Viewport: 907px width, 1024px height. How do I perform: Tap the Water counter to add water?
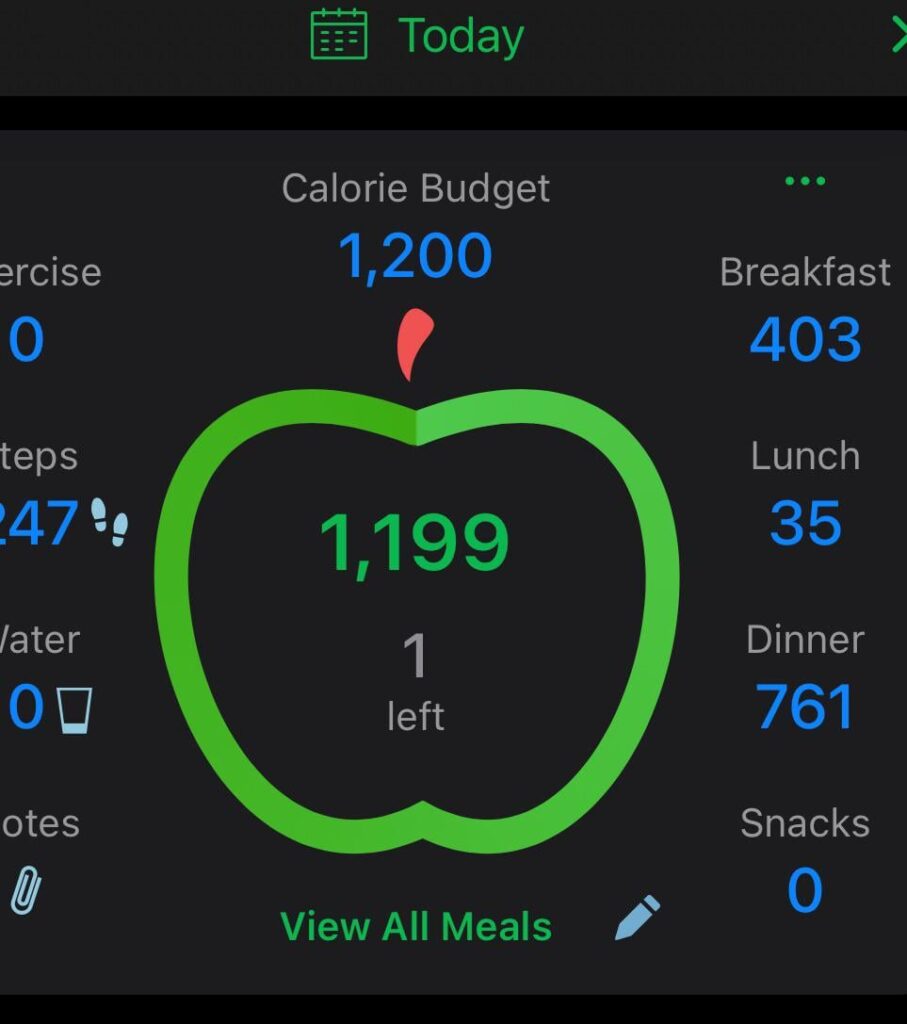point(40,690)
